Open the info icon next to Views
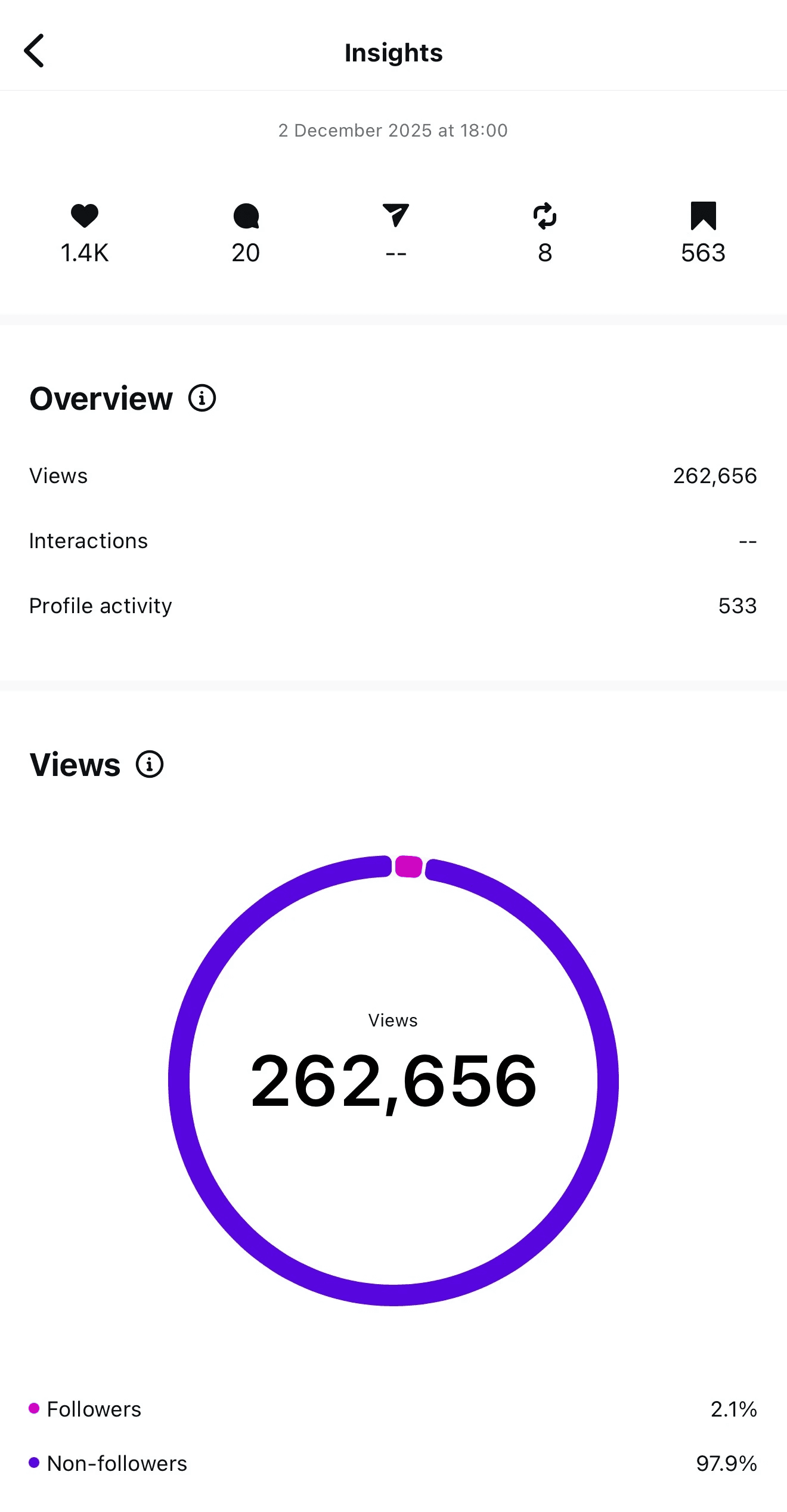This screenshot has height=1512, width=787. [x=150, y=764]
